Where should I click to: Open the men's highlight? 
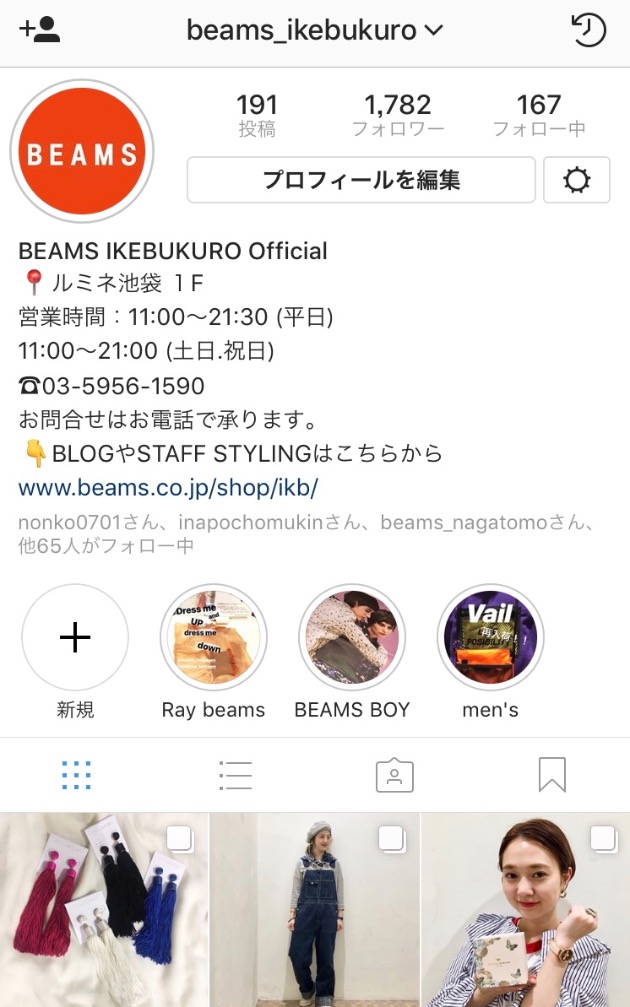point(490,639)
